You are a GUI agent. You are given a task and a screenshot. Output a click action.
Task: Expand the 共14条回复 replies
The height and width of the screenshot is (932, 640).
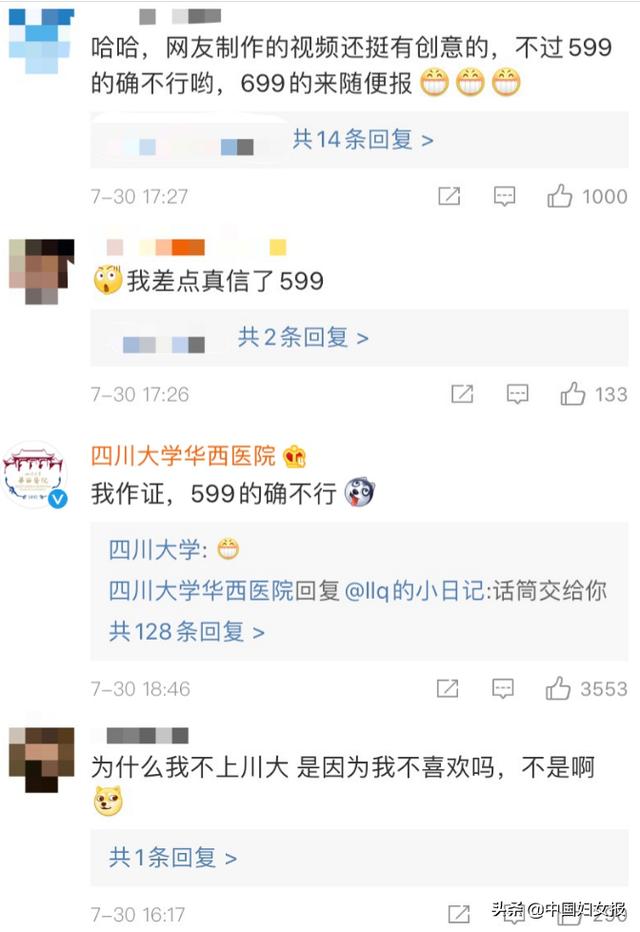(362, 140)
